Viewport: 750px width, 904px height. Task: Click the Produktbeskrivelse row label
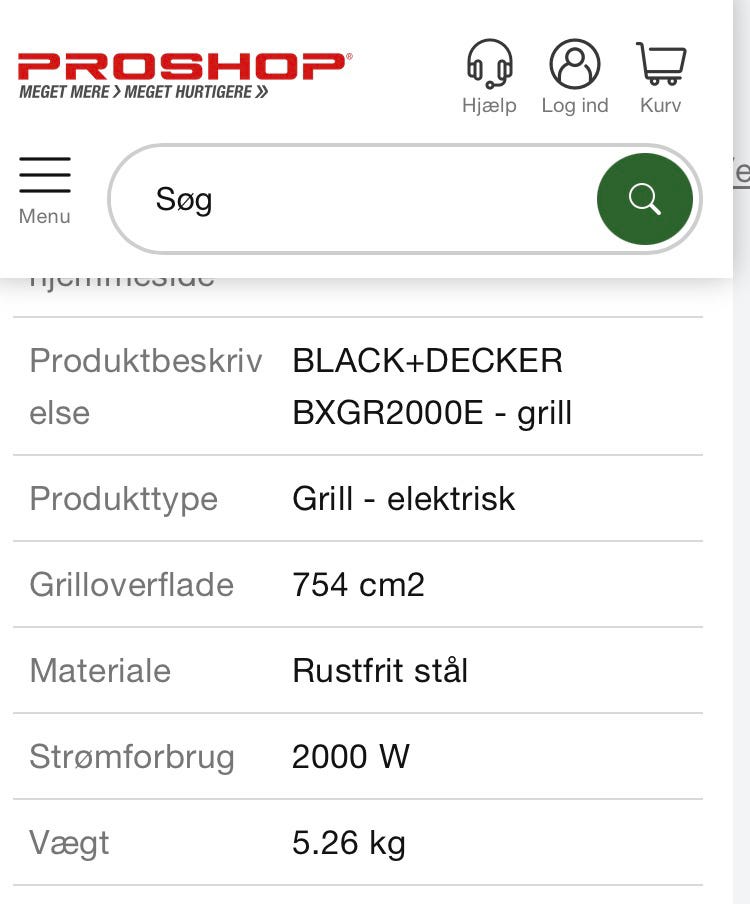(145, 386)
